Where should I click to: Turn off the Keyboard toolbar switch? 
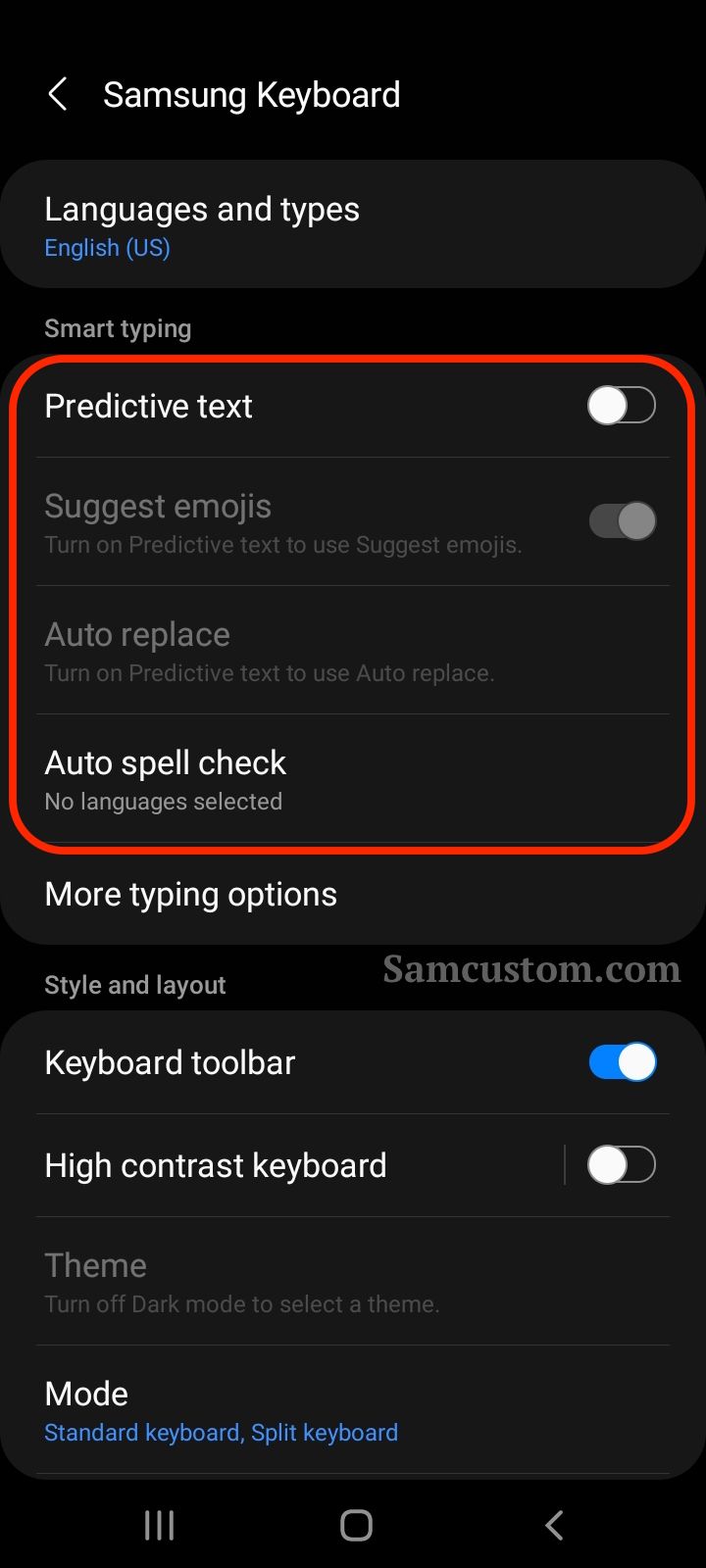(x=622, y=1061)
